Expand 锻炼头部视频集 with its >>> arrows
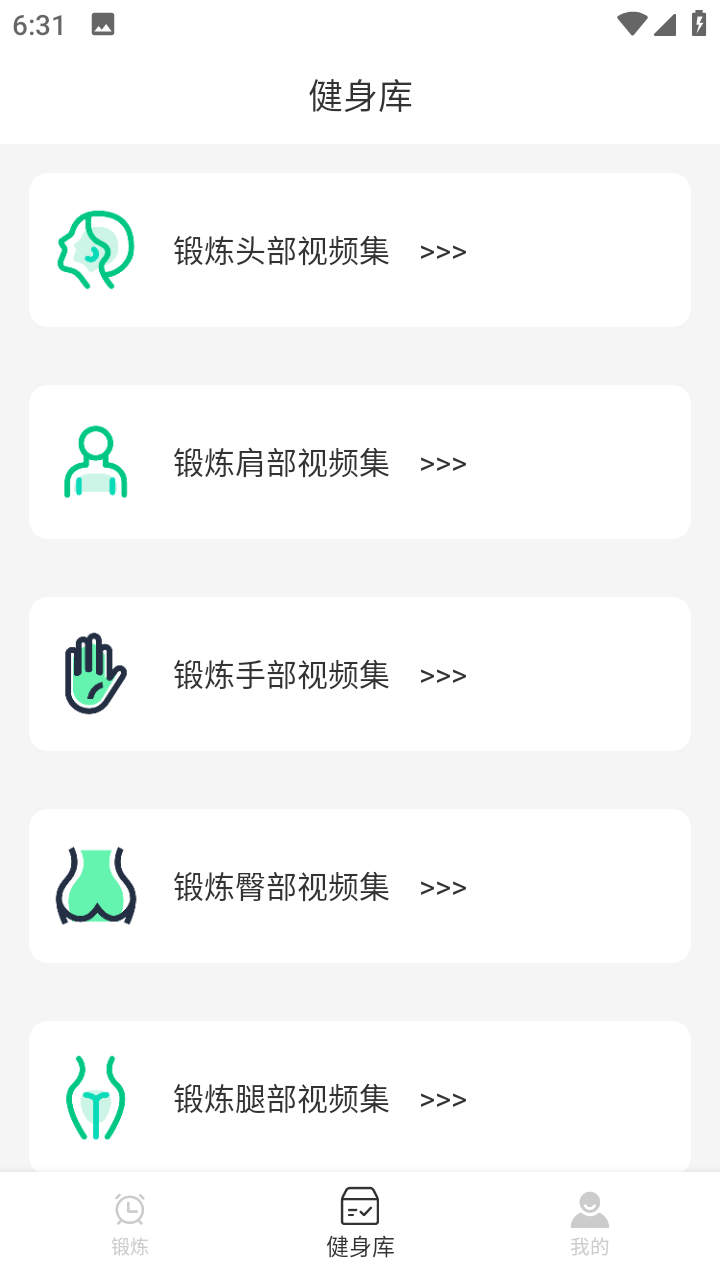The image size is (720, 1280). [x=443, y=251]
